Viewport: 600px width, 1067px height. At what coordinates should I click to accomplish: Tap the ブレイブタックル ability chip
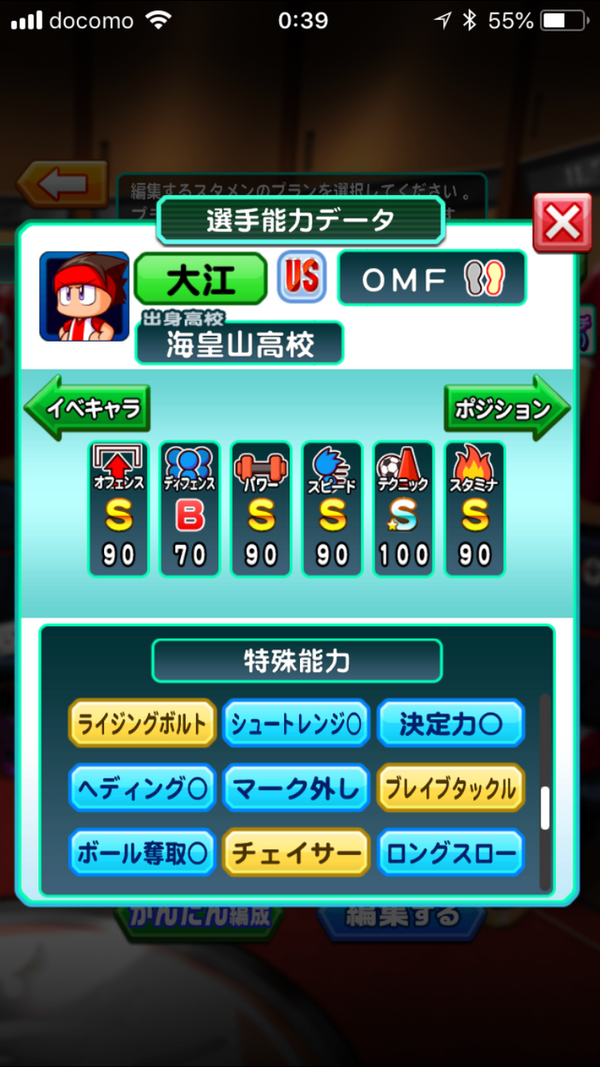point(451,788)
